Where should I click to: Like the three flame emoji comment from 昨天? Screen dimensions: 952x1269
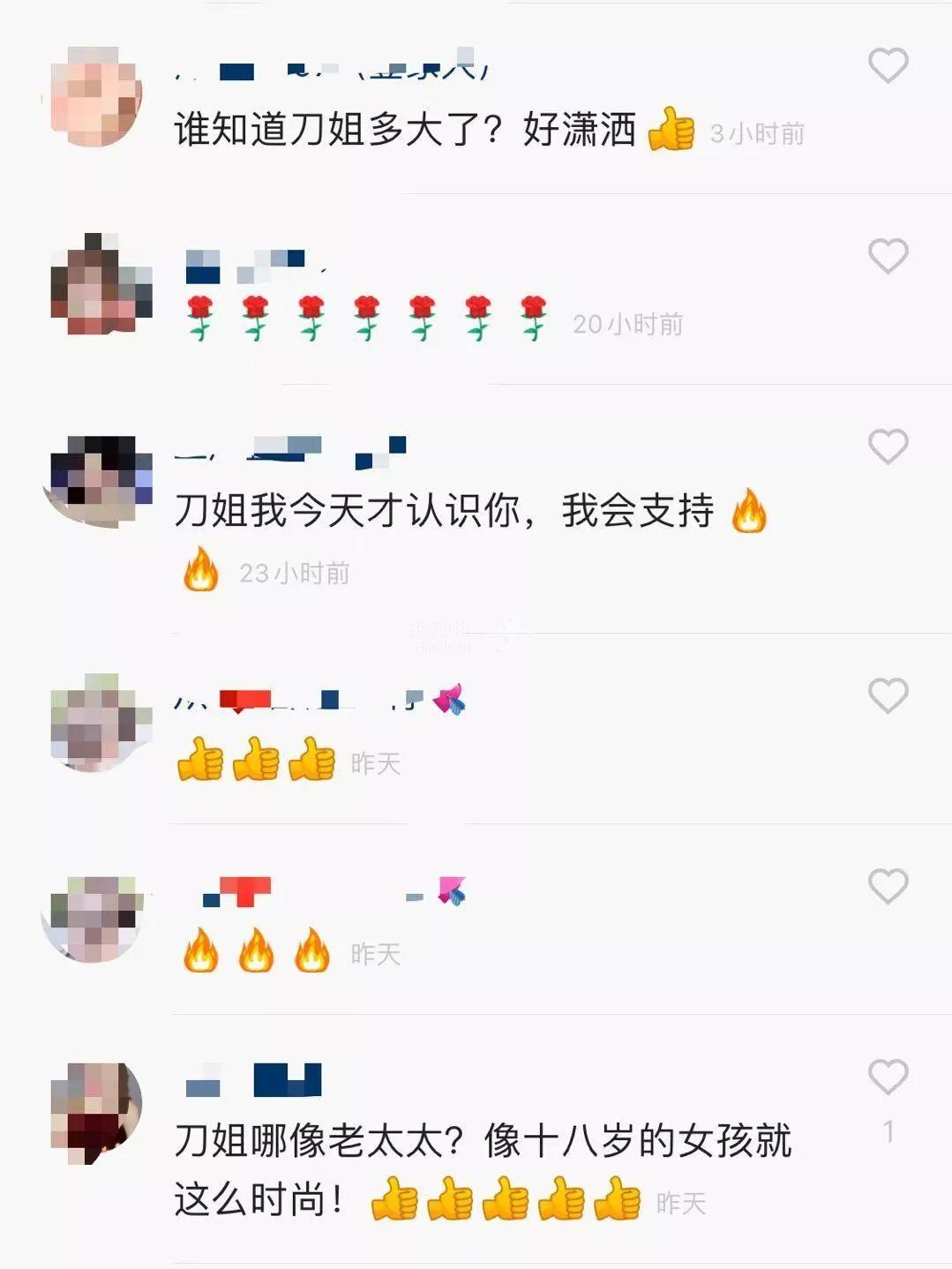coord(888,886)
